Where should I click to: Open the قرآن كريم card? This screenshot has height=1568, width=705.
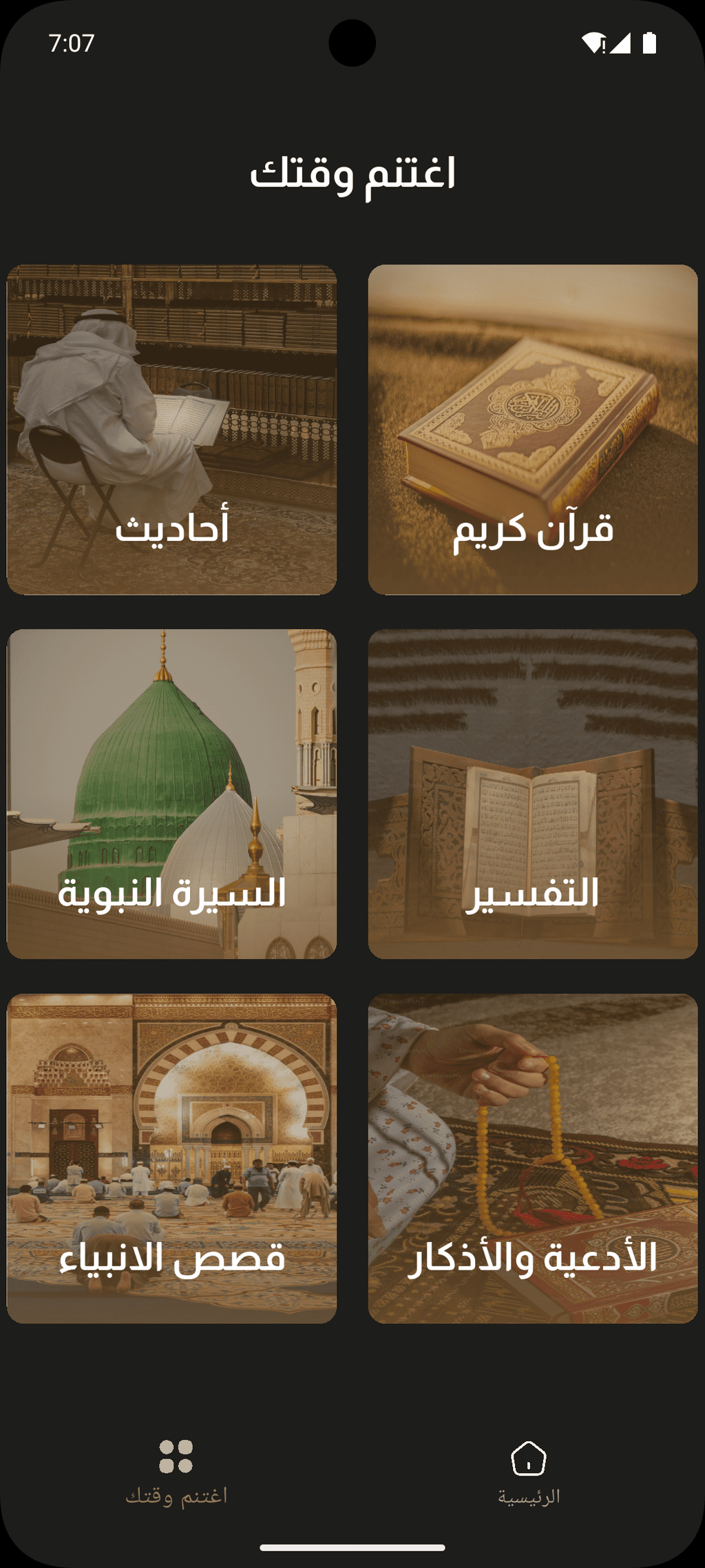(x=533, y=430)
